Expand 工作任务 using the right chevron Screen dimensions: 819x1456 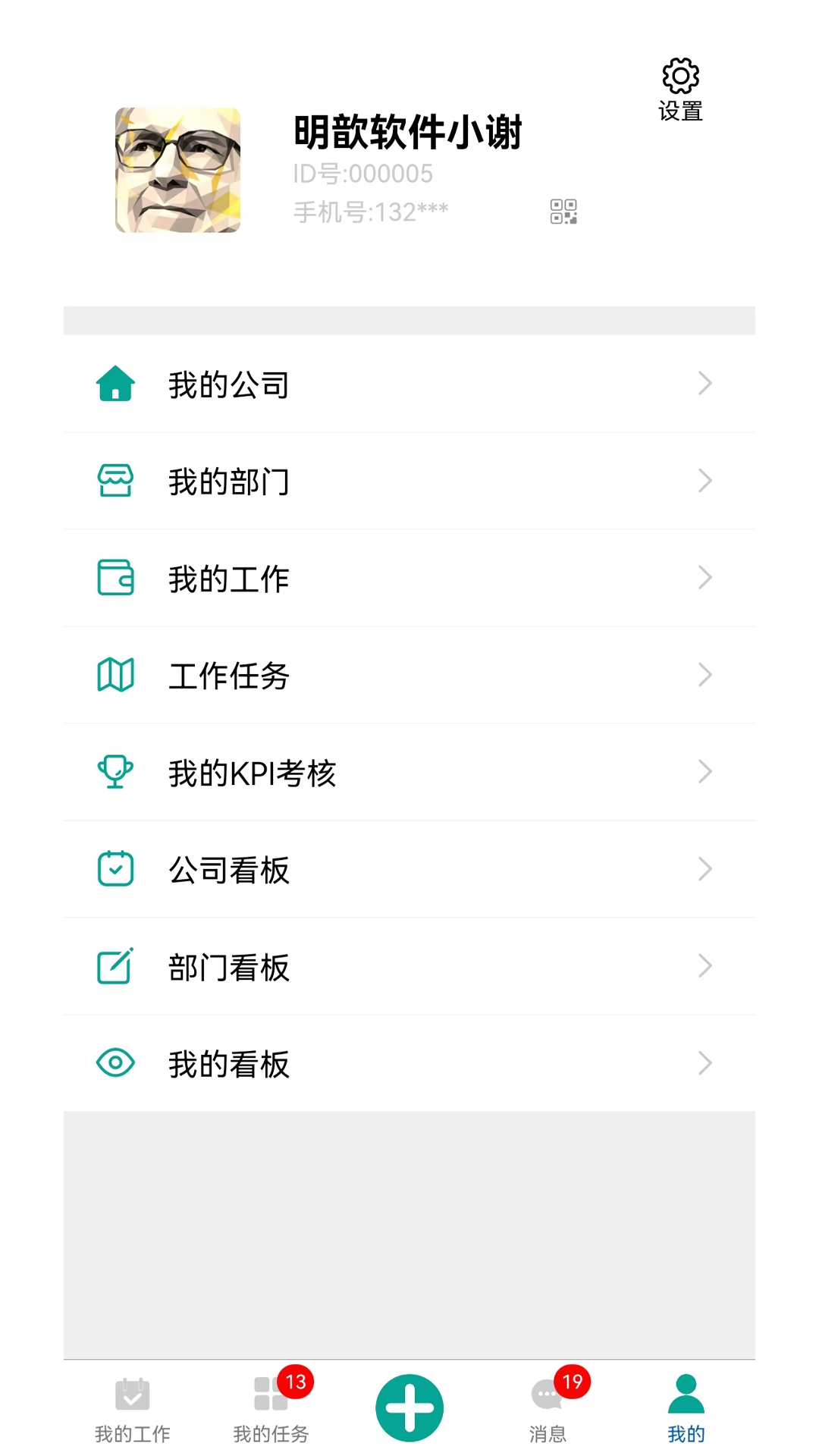(x=704, y=675)
